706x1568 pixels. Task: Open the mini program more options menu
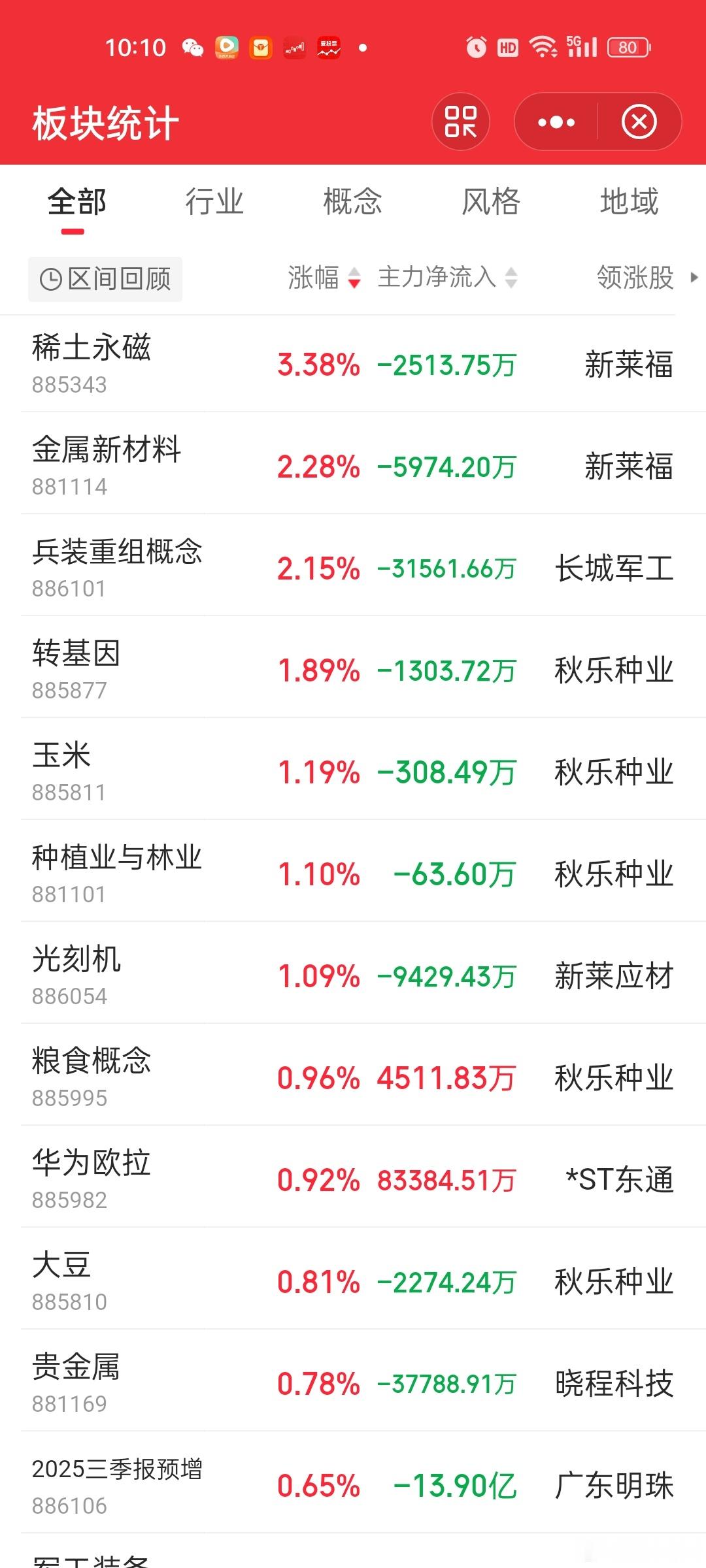click(556, 122)
